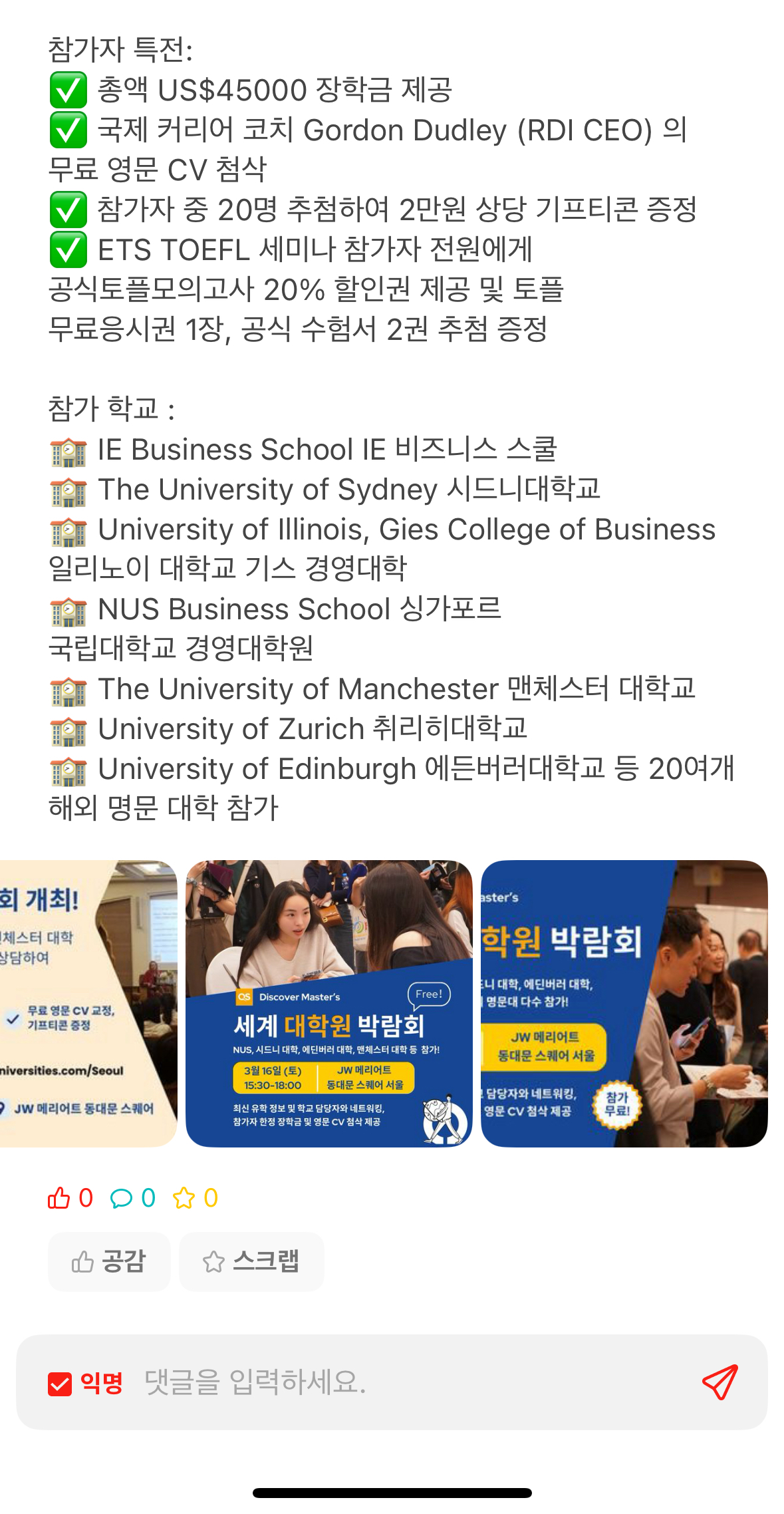The height and width of the screenshot is (1514, 784).
Task: Tap the 스크랩 bookmark button
Action: [251, 1261]
